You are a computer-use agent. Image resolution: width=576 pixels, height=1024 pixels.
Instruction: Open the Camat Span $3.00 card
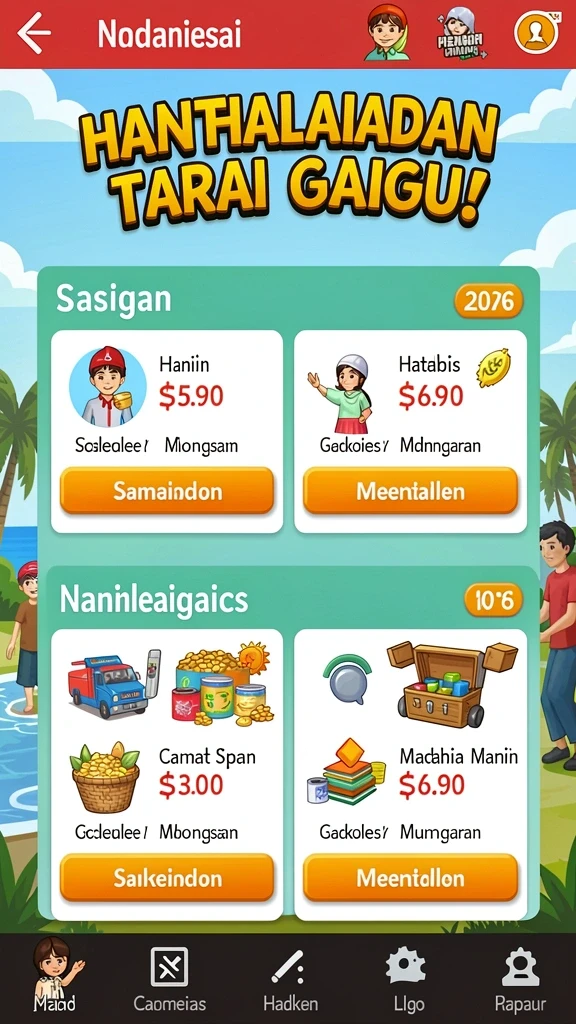pos(167,775)
